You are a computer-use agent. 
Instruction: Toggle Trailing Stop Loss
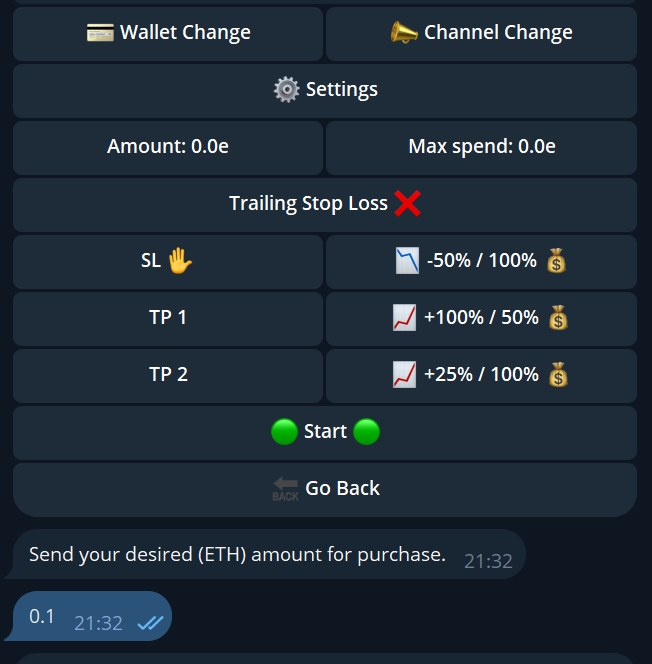pyautogui.click(x=325, y=204)
